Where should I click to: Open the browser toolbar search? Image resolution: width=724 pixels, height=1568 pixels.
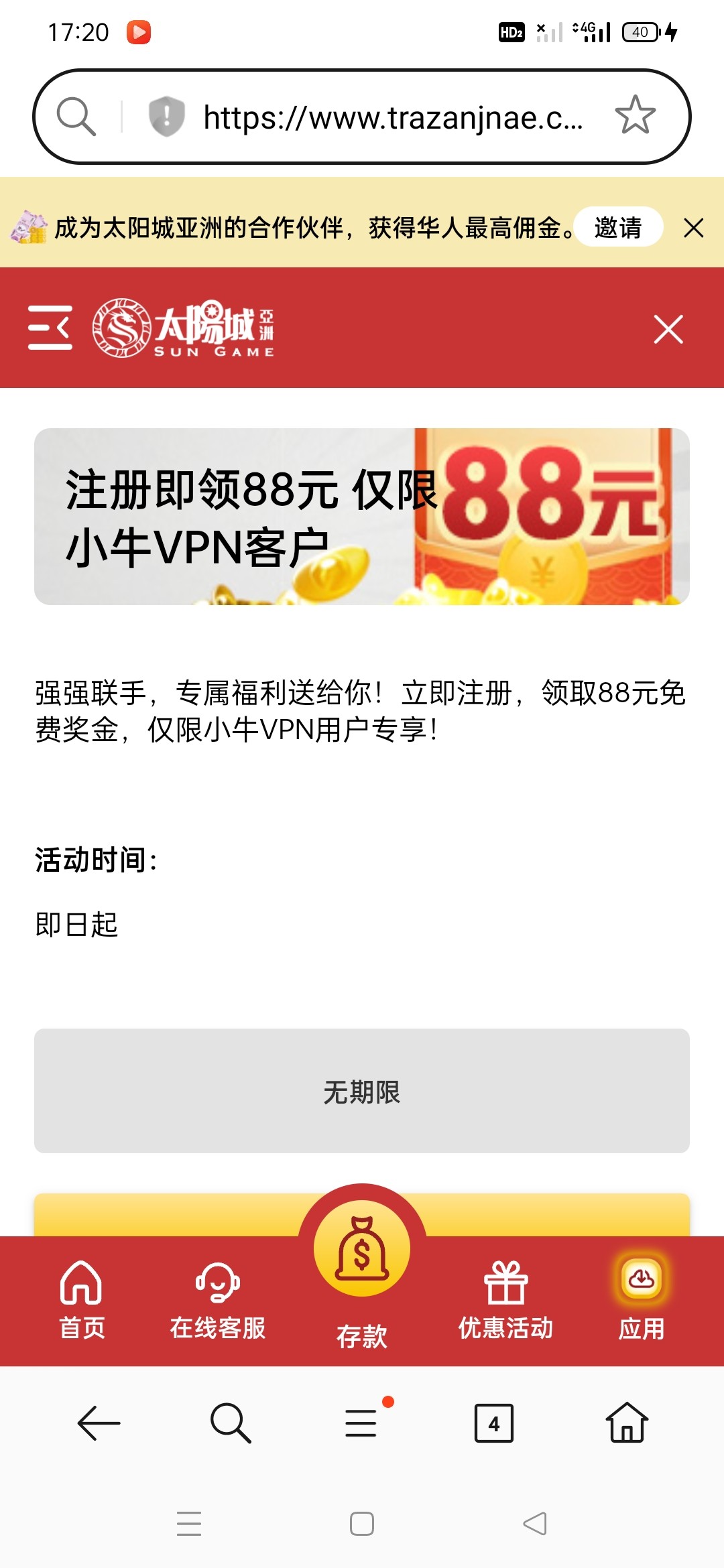[230, 1423]
